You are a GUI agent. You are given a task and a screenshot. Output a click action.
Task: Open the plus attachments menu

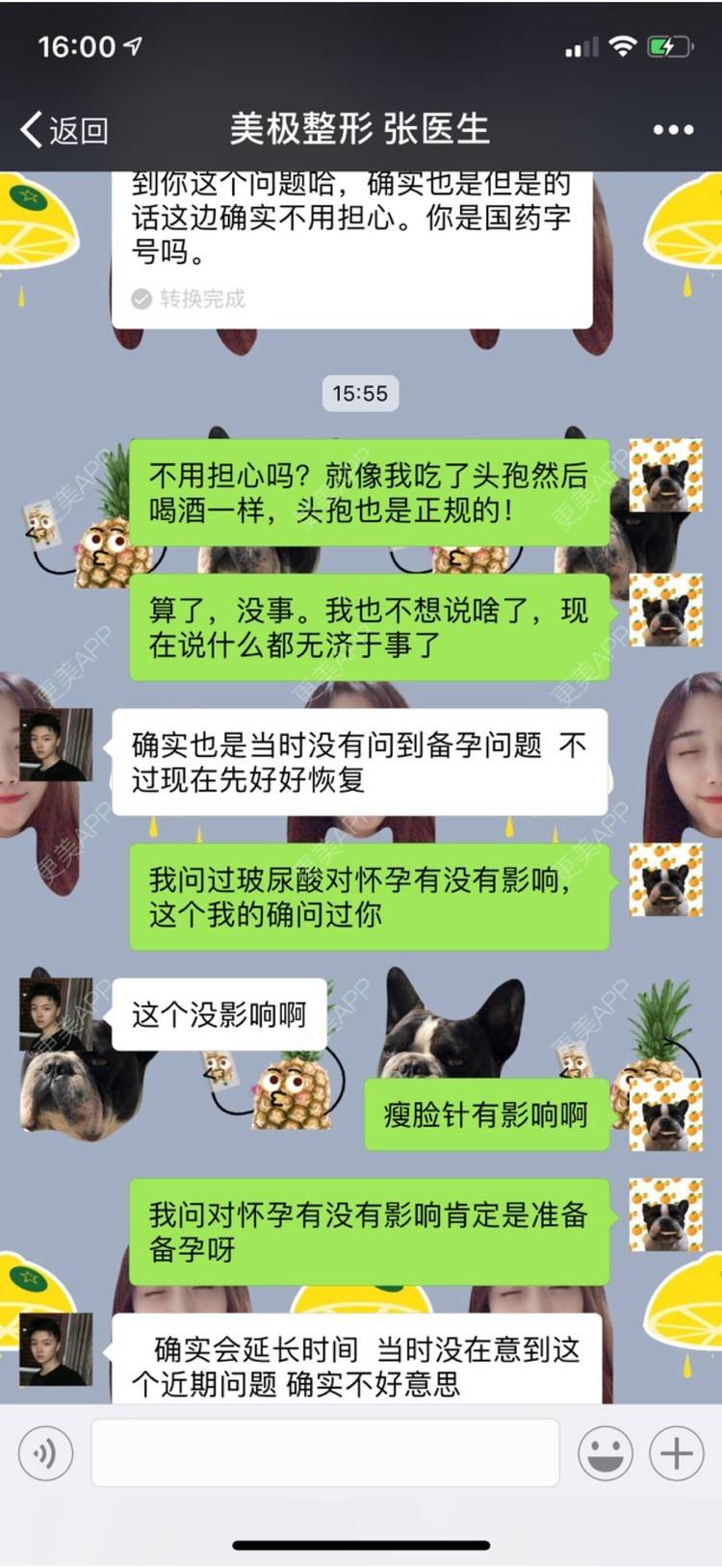676,1452
